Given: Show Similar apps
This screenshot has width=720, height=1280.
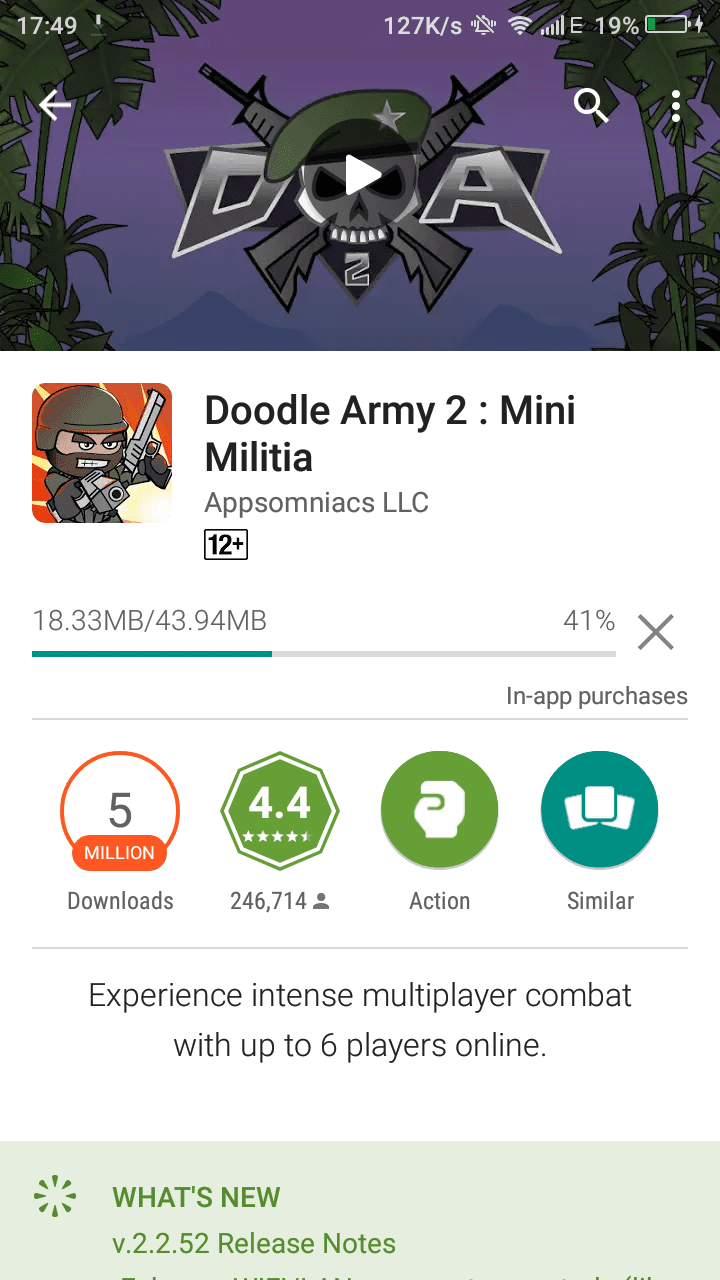Looking at the screenshot, I should (600, 810).
